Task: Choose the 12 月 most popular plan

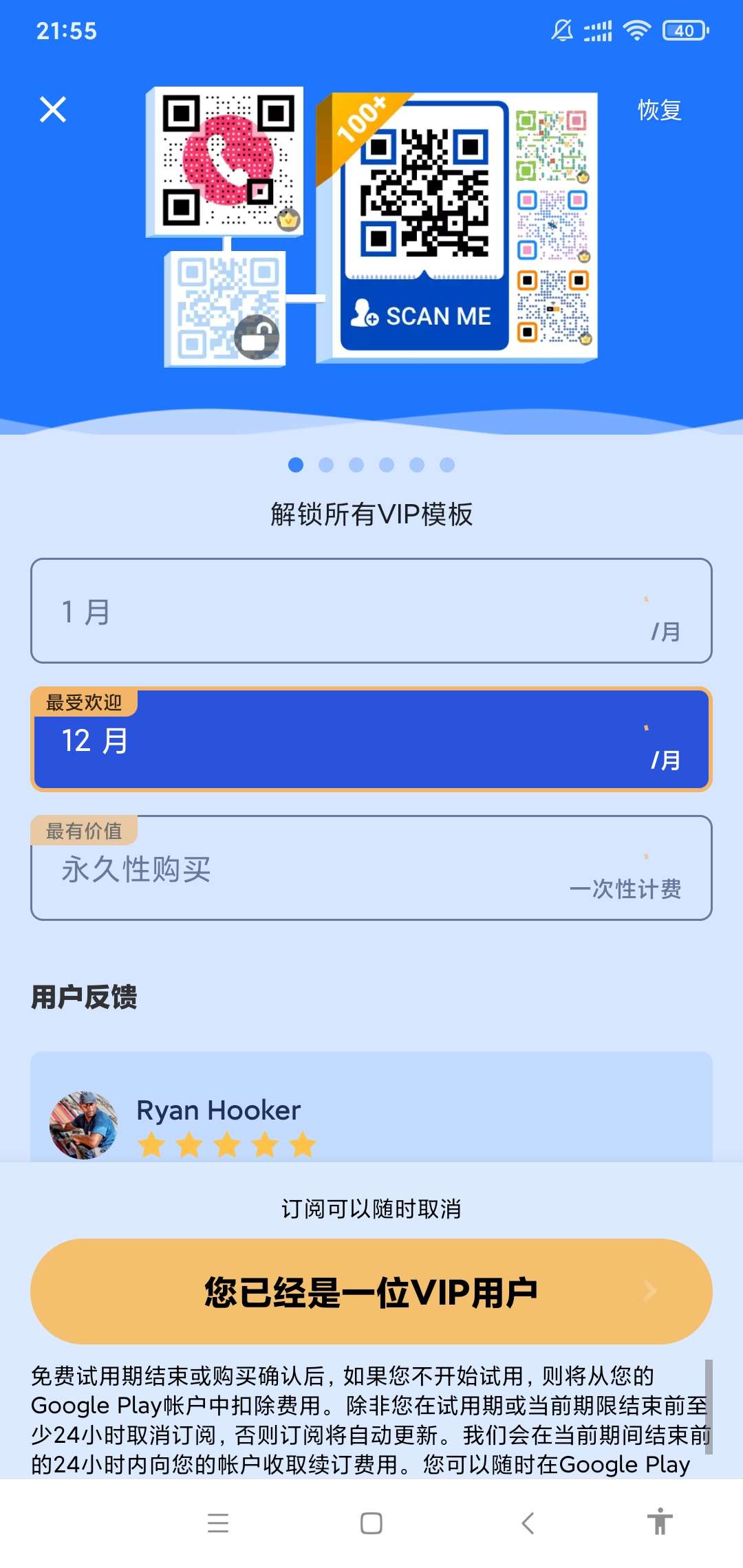Action: (371, 740)
